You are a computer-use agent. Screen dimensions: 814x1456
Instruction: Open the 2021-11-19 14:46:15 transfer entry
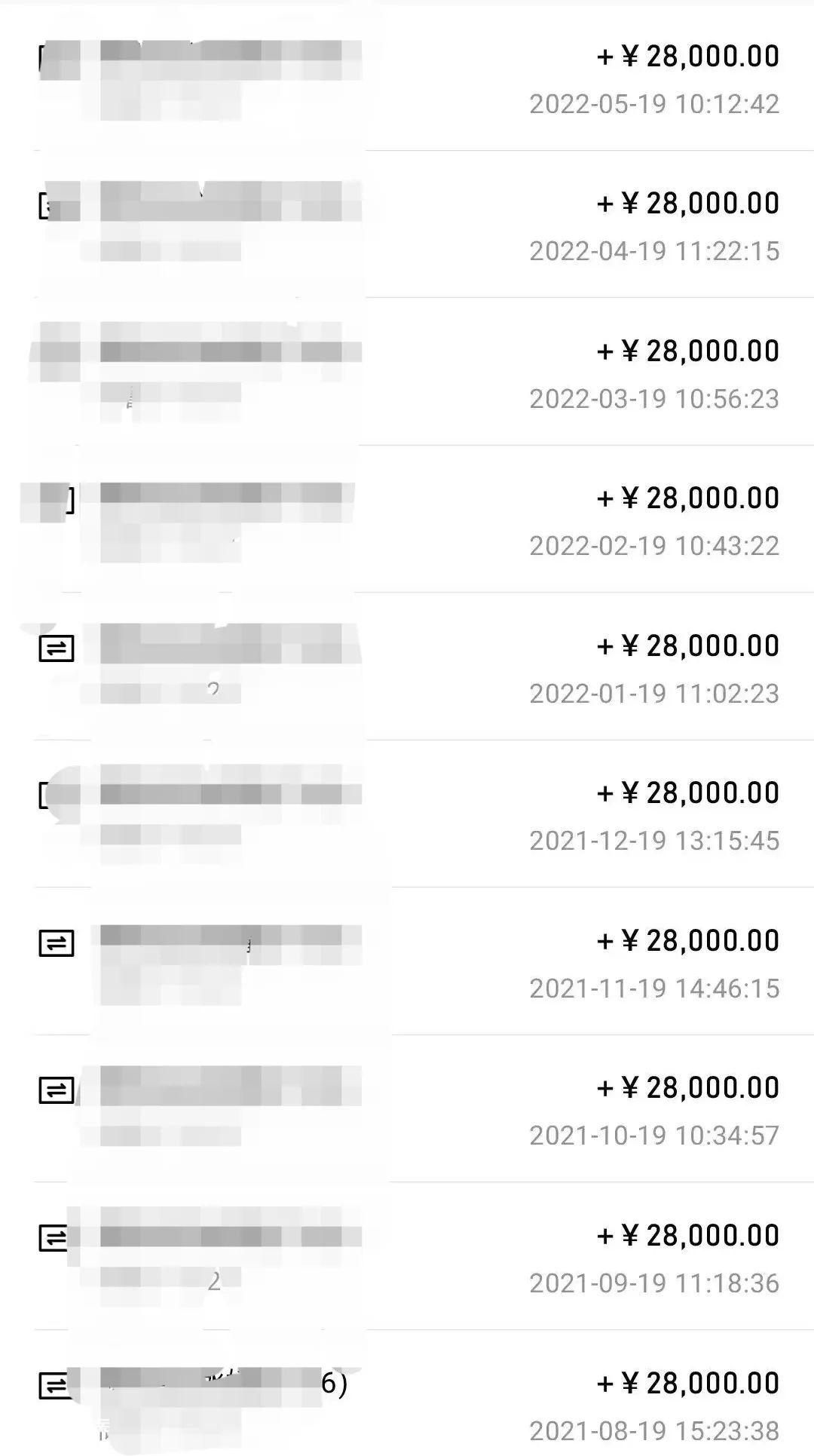coord(407,961)
